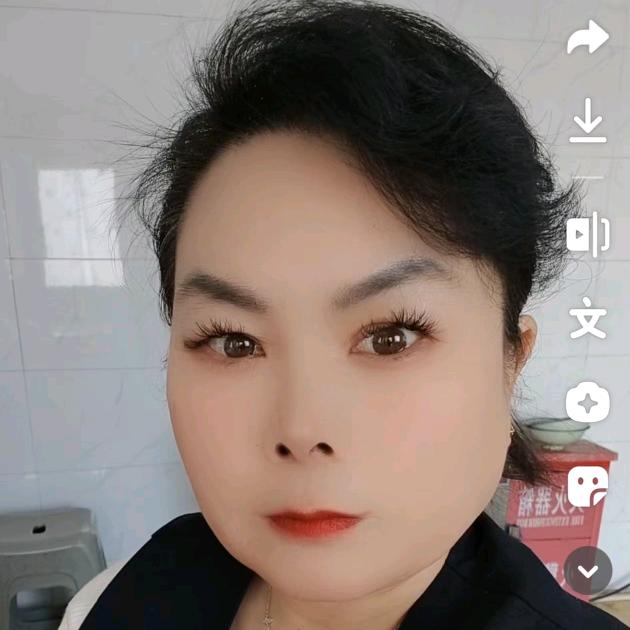Tap the down chevron on the side toolbar
630x630 pixels.
(588, 571)
